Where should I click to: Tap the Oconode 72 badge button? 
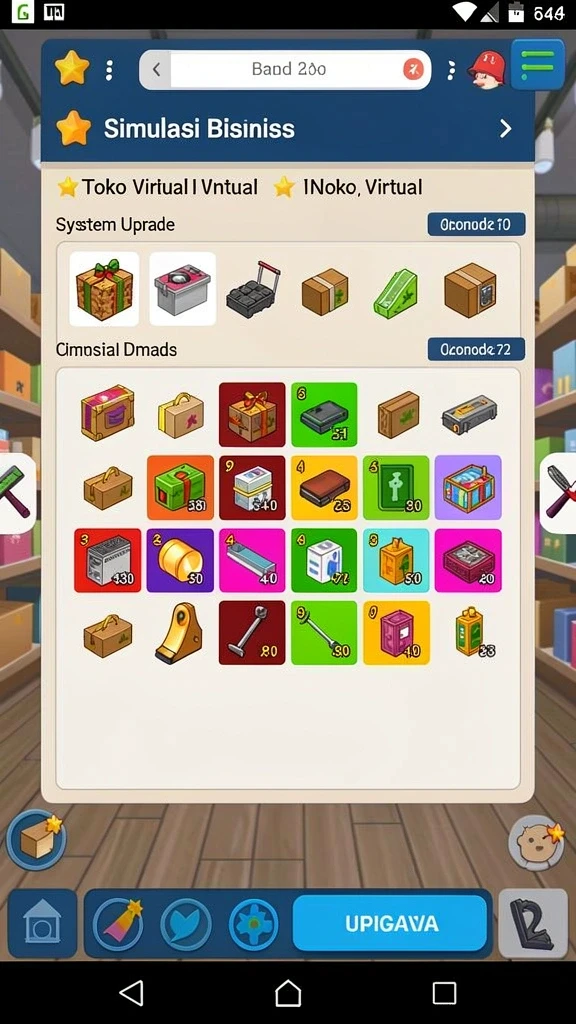tap(476, 349)
